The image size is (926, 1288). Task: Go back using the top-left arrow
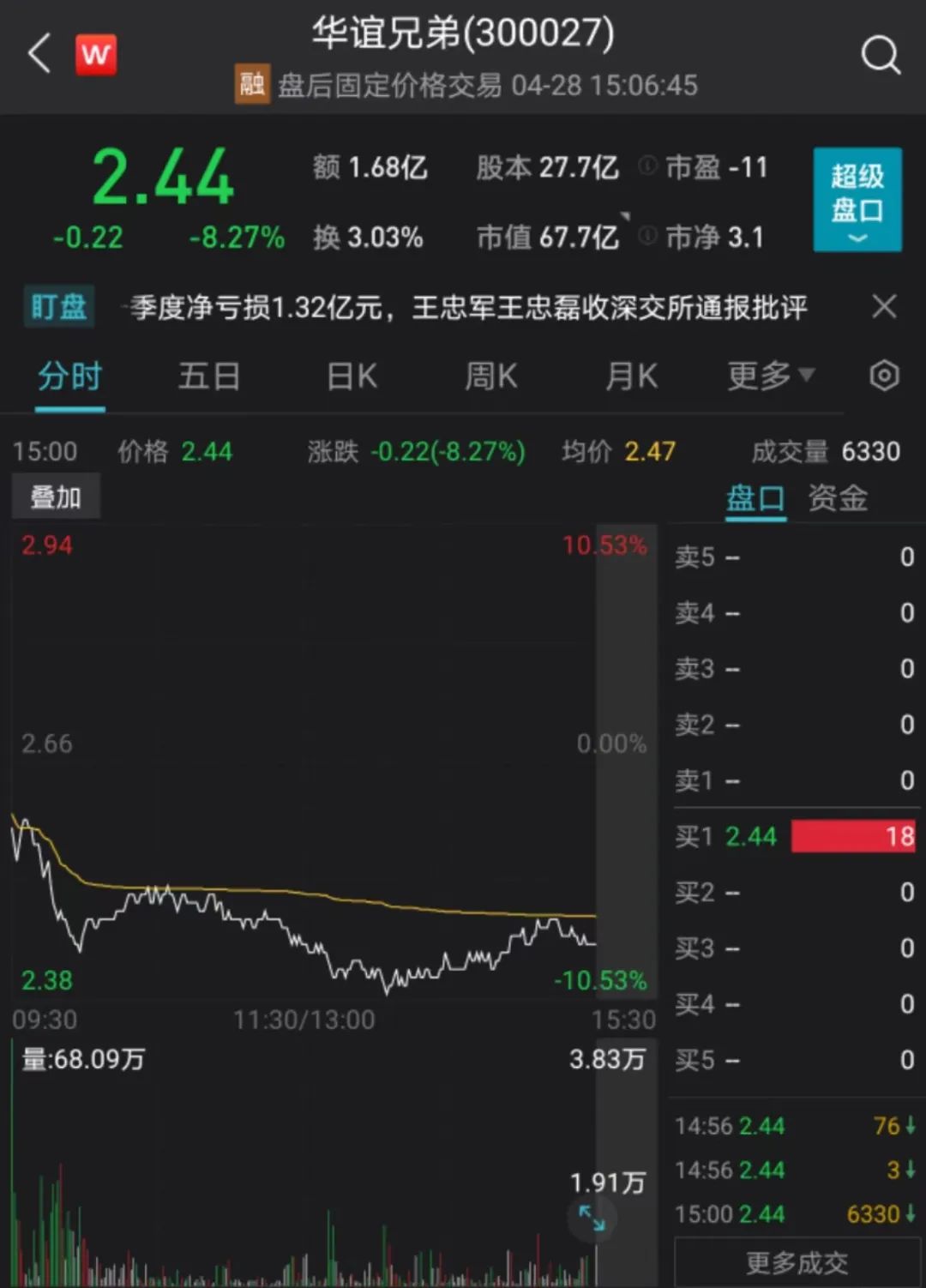[x=39, y=55]
